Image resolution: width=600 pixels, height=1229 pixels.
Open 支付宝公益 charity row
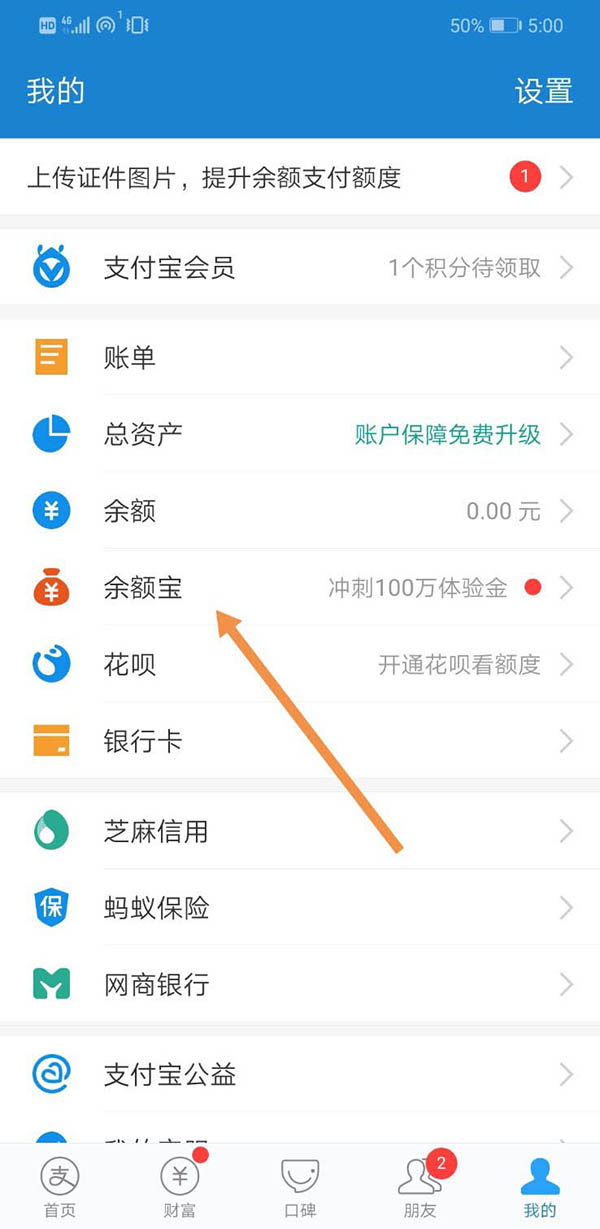tap(300, 1075)
